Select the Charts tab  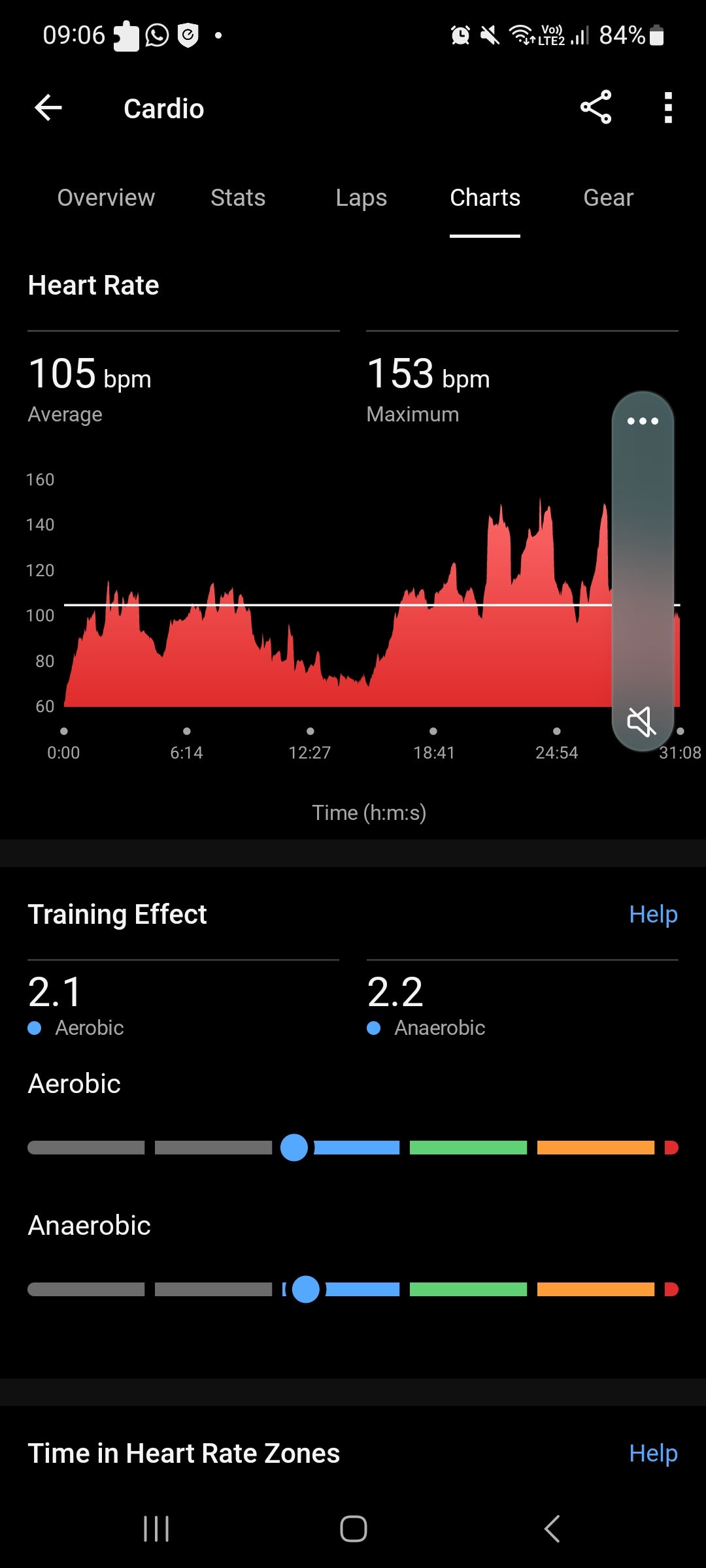(485, 197)
